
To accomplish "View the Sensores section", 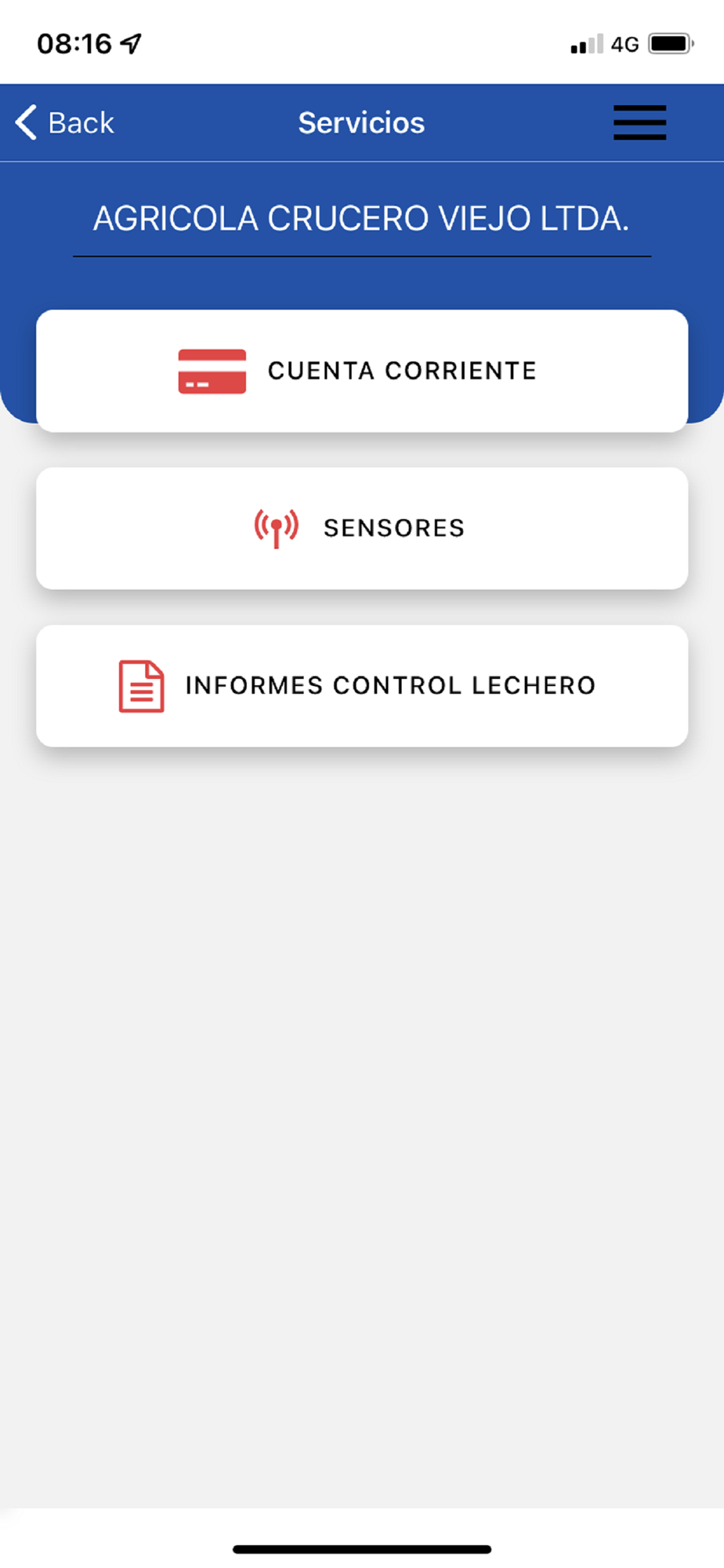I will tap(362, 528).
